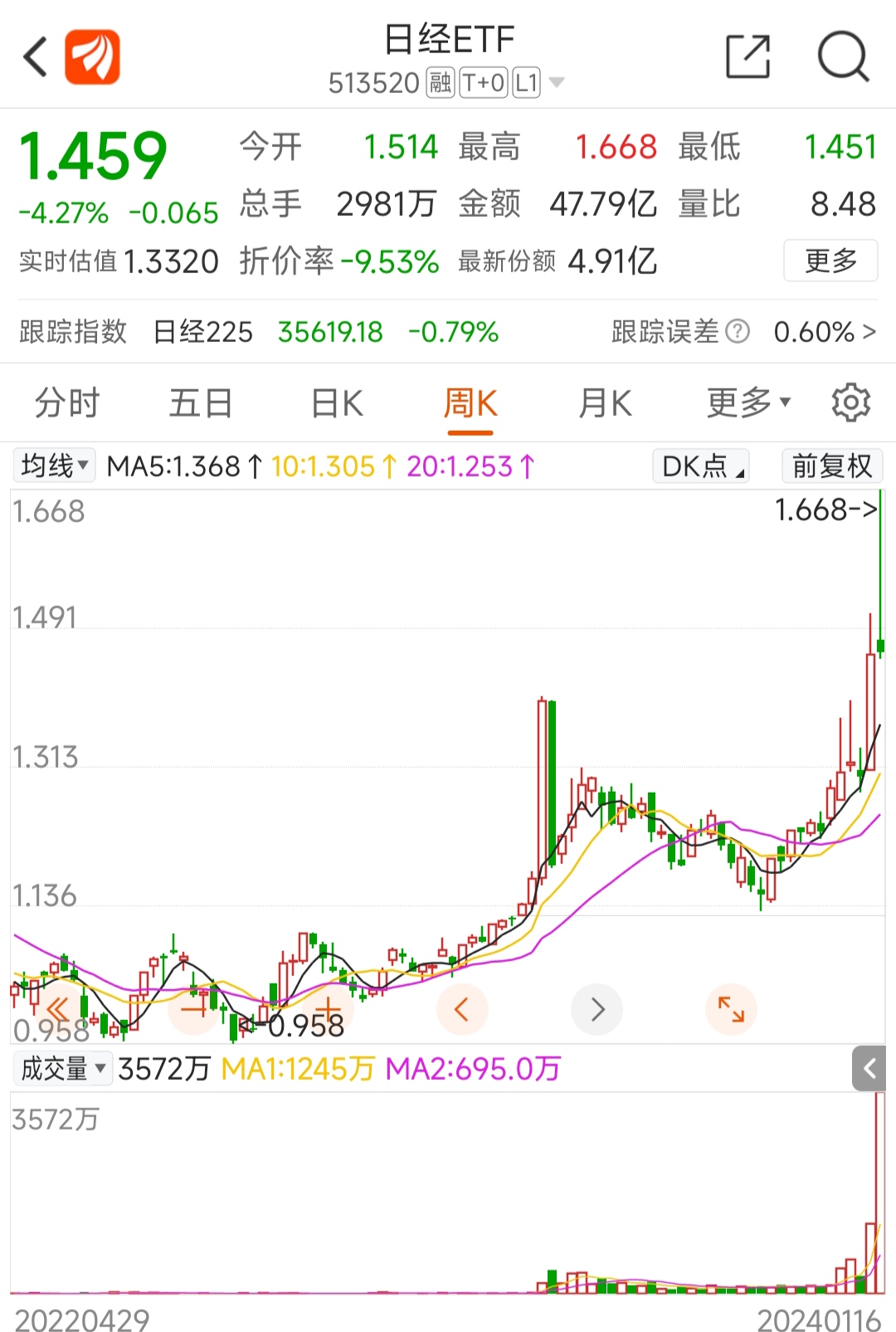Image resolution: width=896 pixels, height=1332 pixels.
Task: Share this stock via the share icon
Action: (x=747, y=56)
